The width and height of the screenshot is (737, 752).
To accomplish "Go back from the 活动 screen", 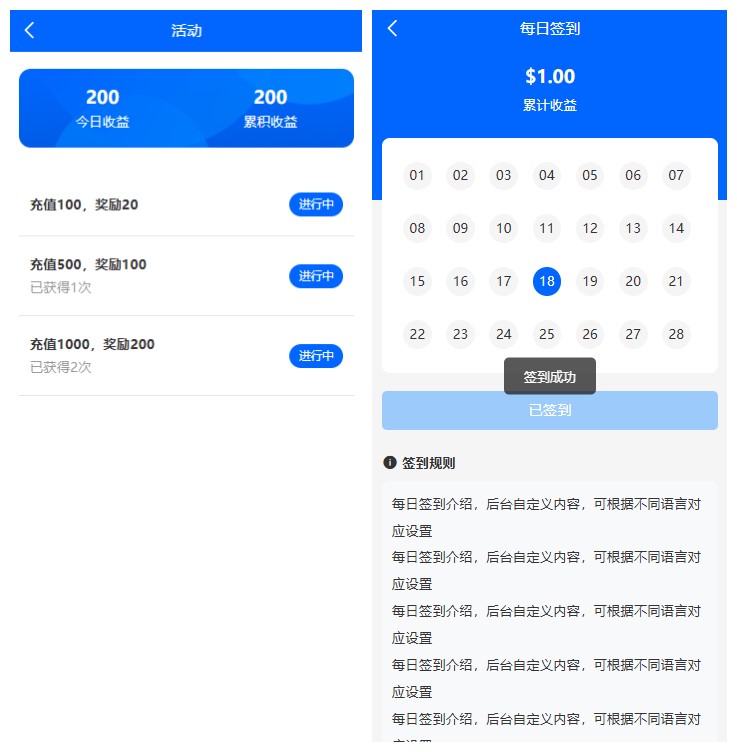I will (30, 30).
